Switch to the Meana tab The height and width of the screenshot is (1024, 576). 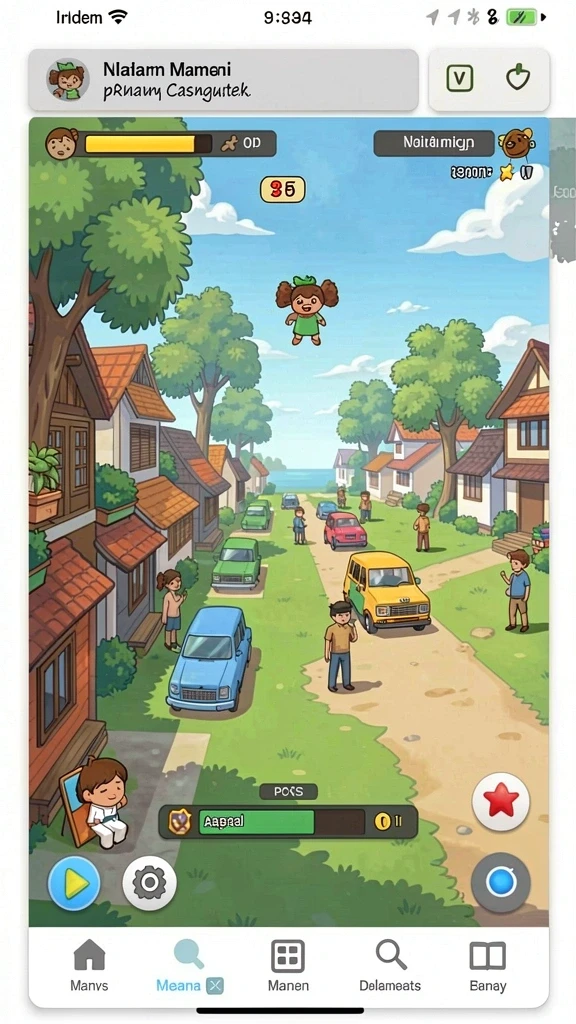pyautogui.click(x=189, y=965)
